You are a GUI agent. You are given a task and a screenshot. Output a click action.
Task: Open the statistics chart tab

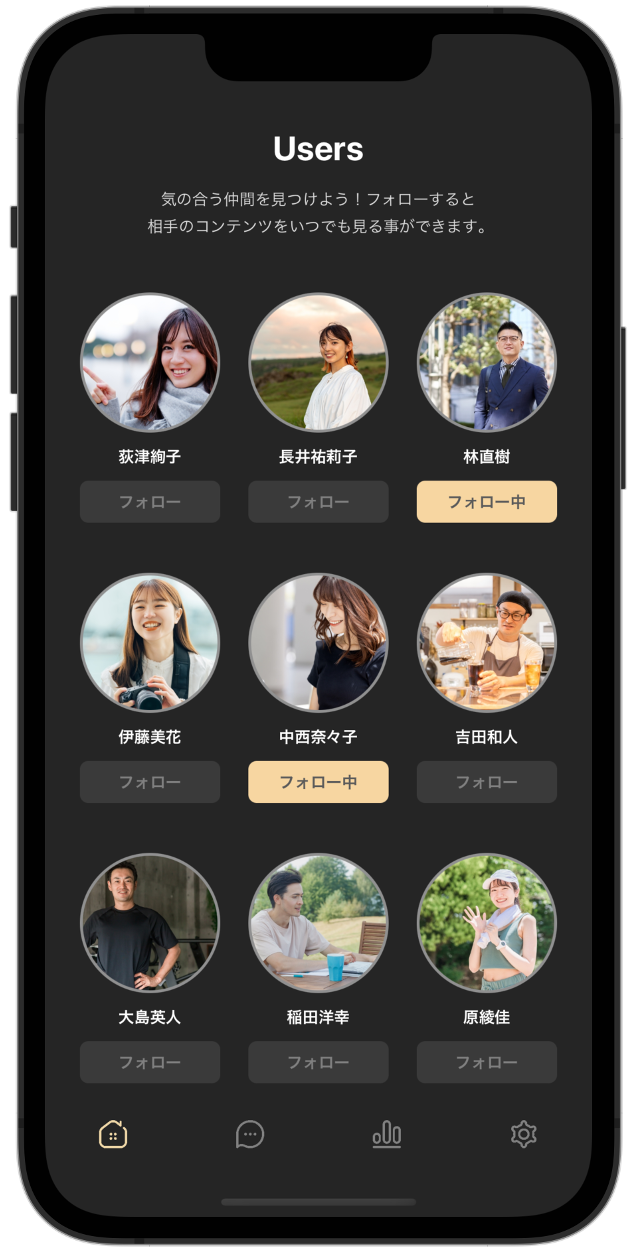387,1134
